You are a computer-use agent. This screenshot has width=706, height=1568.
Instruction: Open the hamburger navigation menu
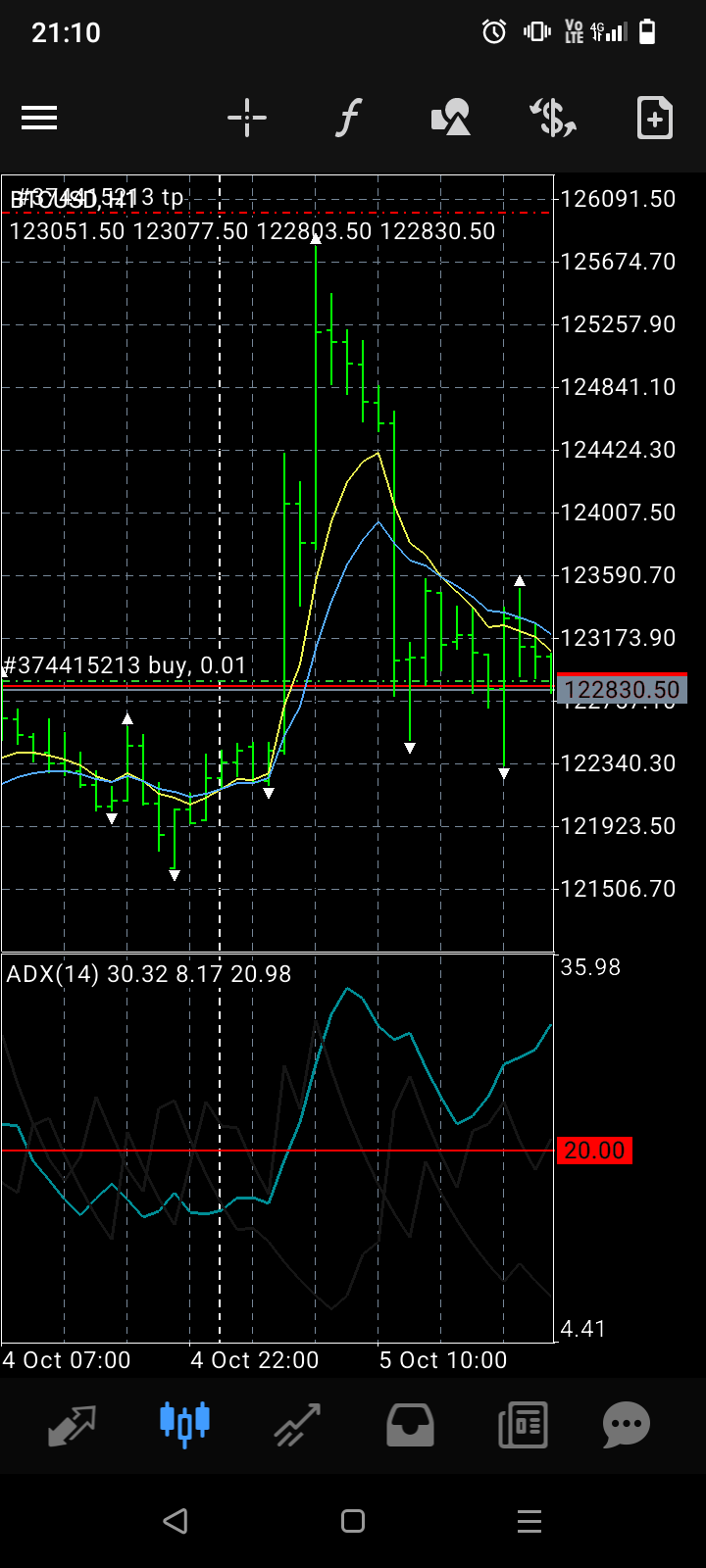point(39,118)
